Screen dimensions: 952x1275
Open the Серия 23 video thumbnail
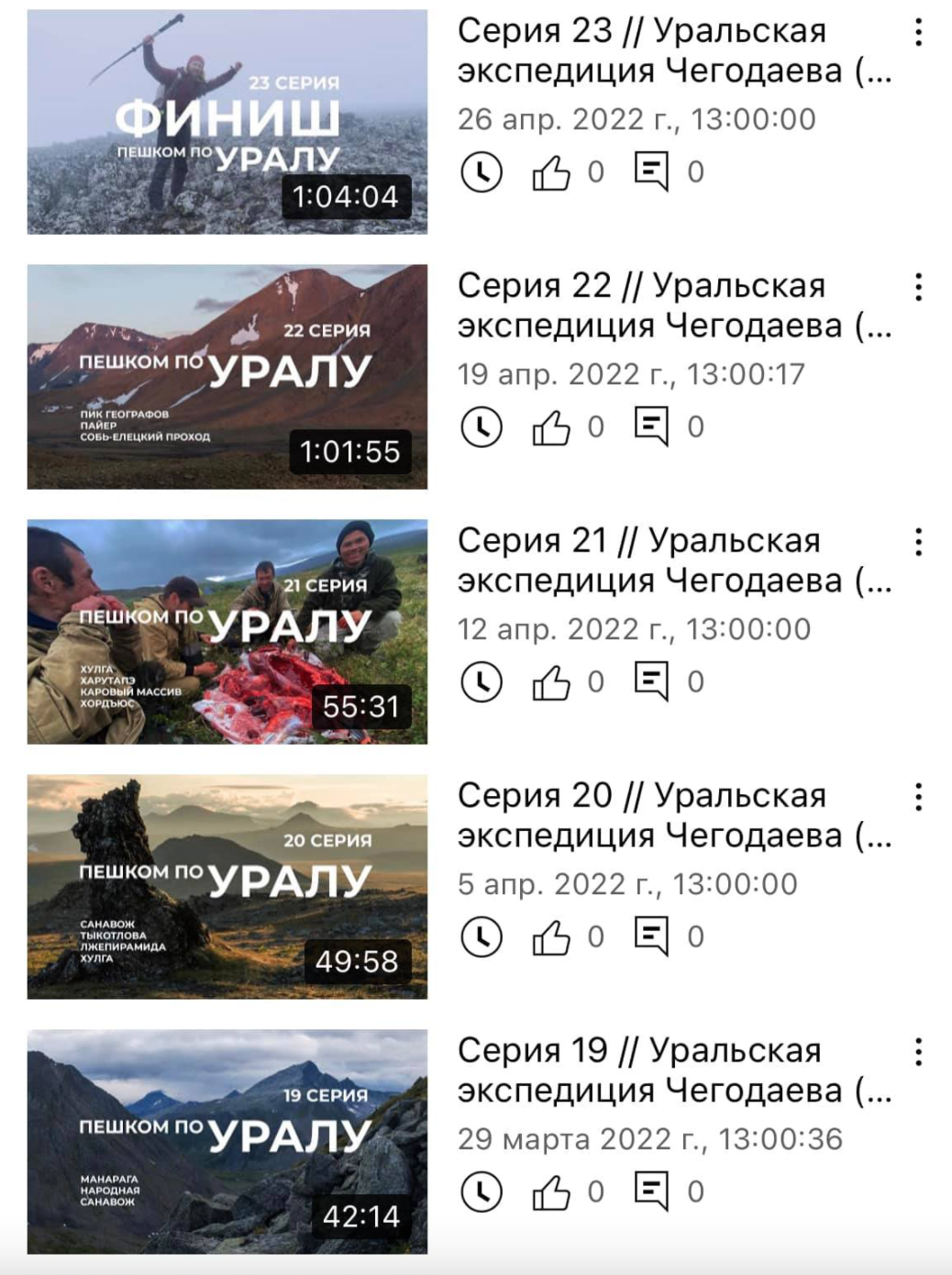click(227, 122)
